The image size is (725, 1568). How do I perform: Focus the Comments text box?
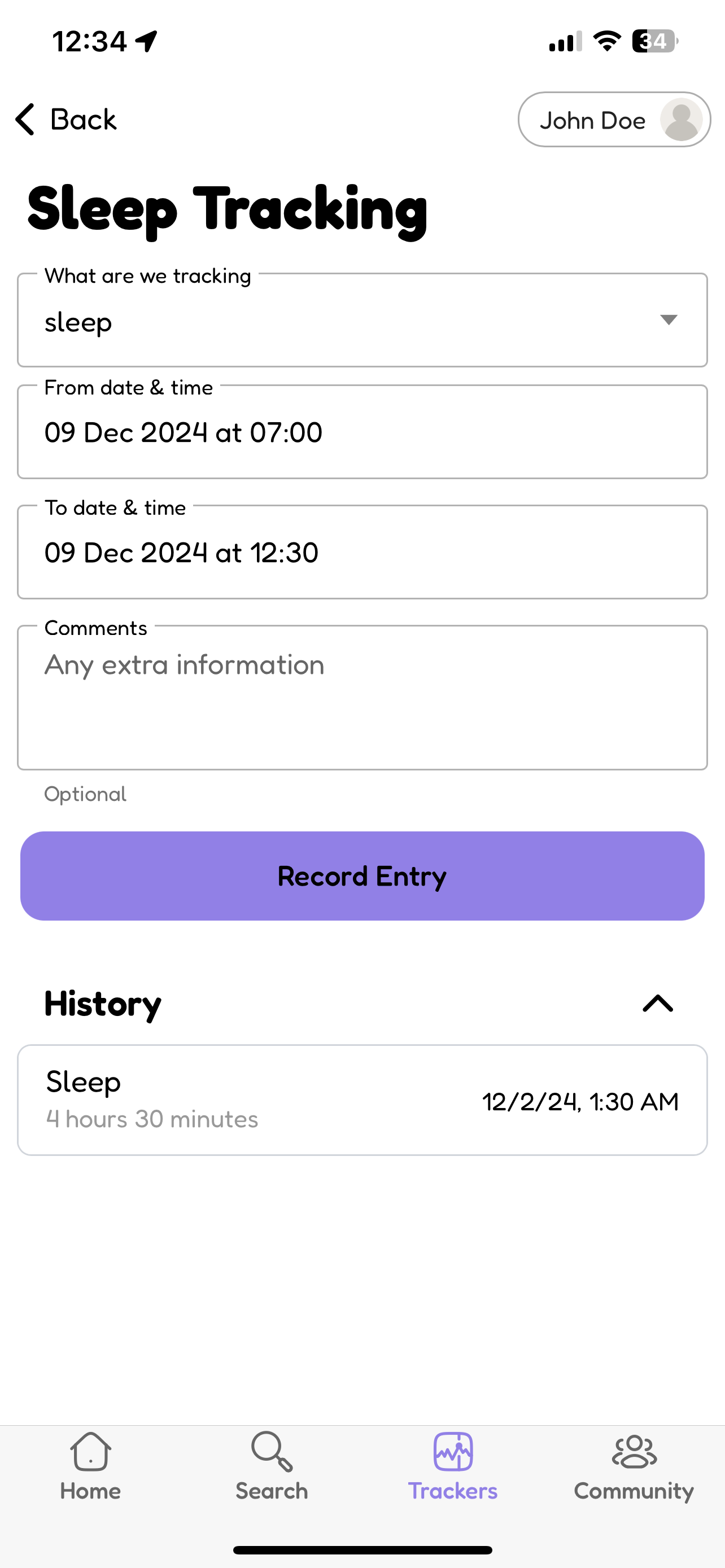[x=362, y=698]
